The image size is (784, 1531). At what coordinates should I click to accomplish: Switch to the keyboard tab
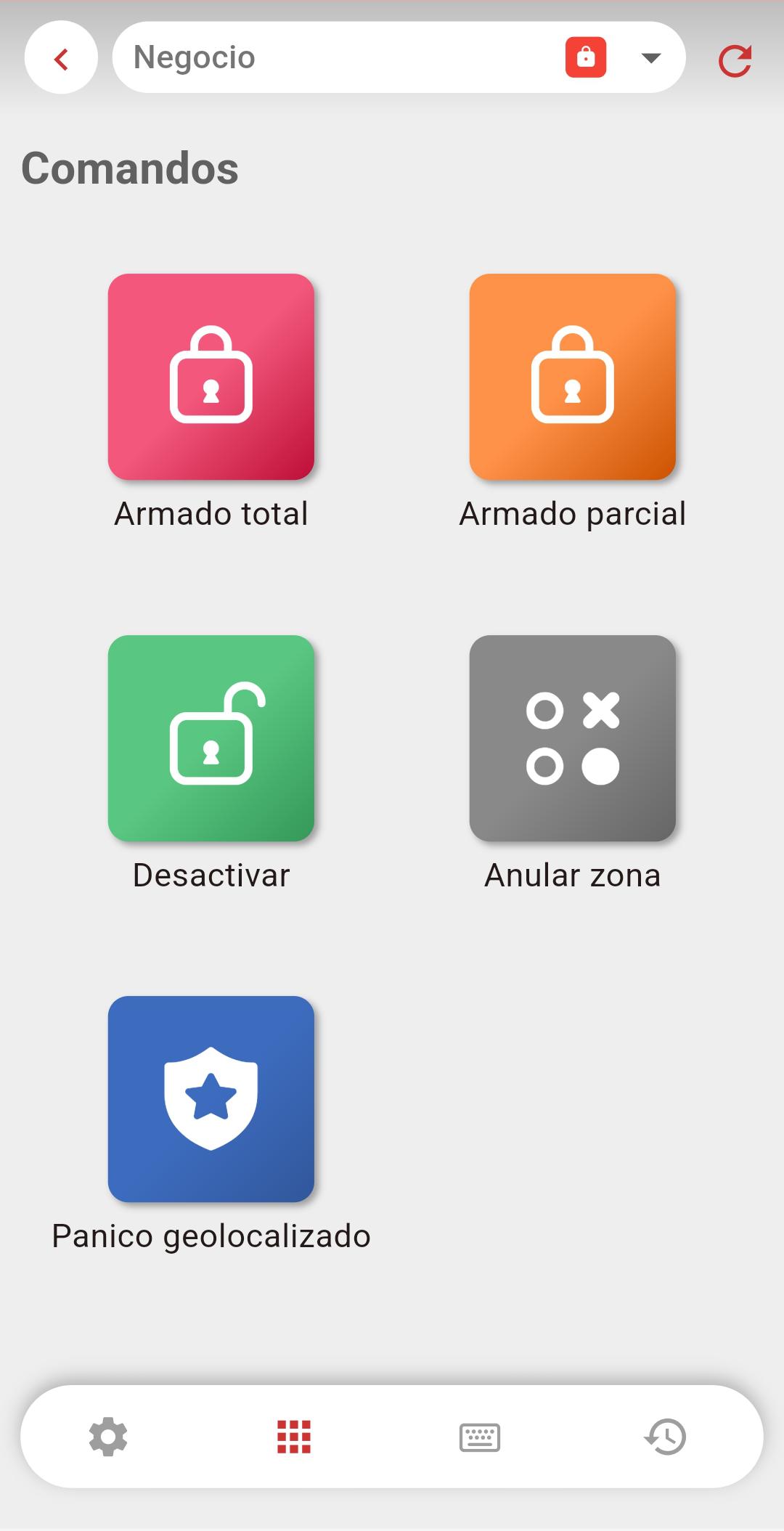(480, 1437)
